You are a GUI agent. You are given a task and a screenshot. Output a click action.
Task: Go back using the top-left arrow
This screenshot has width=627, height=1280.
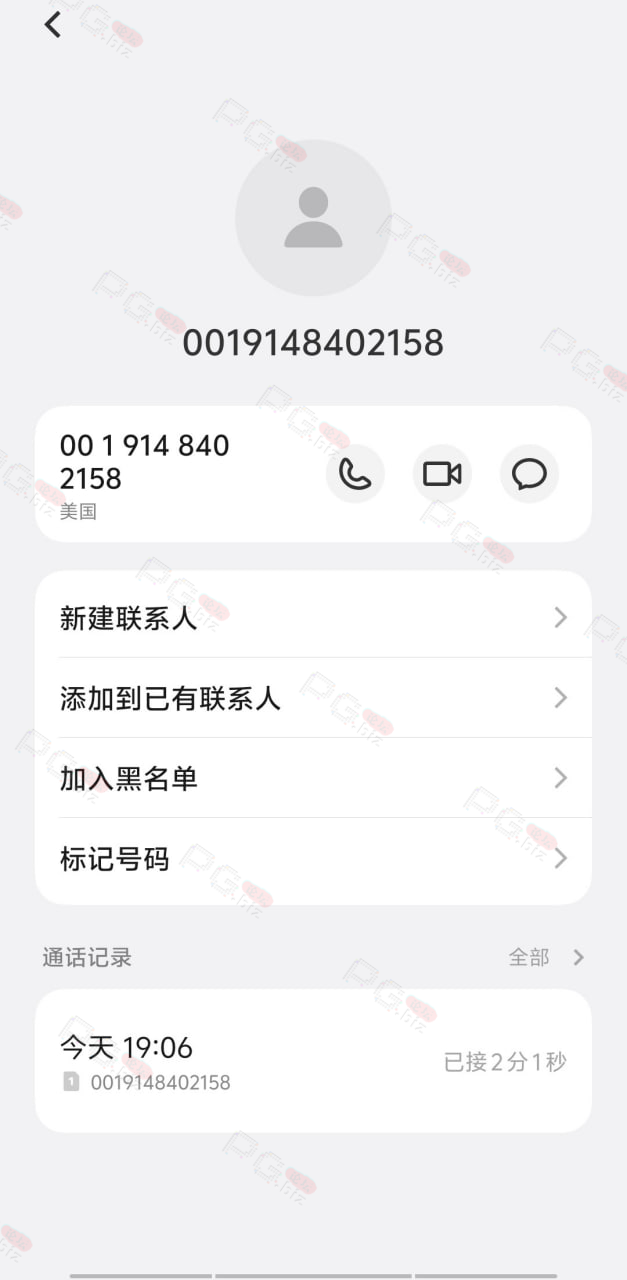[x=53, y=25]
